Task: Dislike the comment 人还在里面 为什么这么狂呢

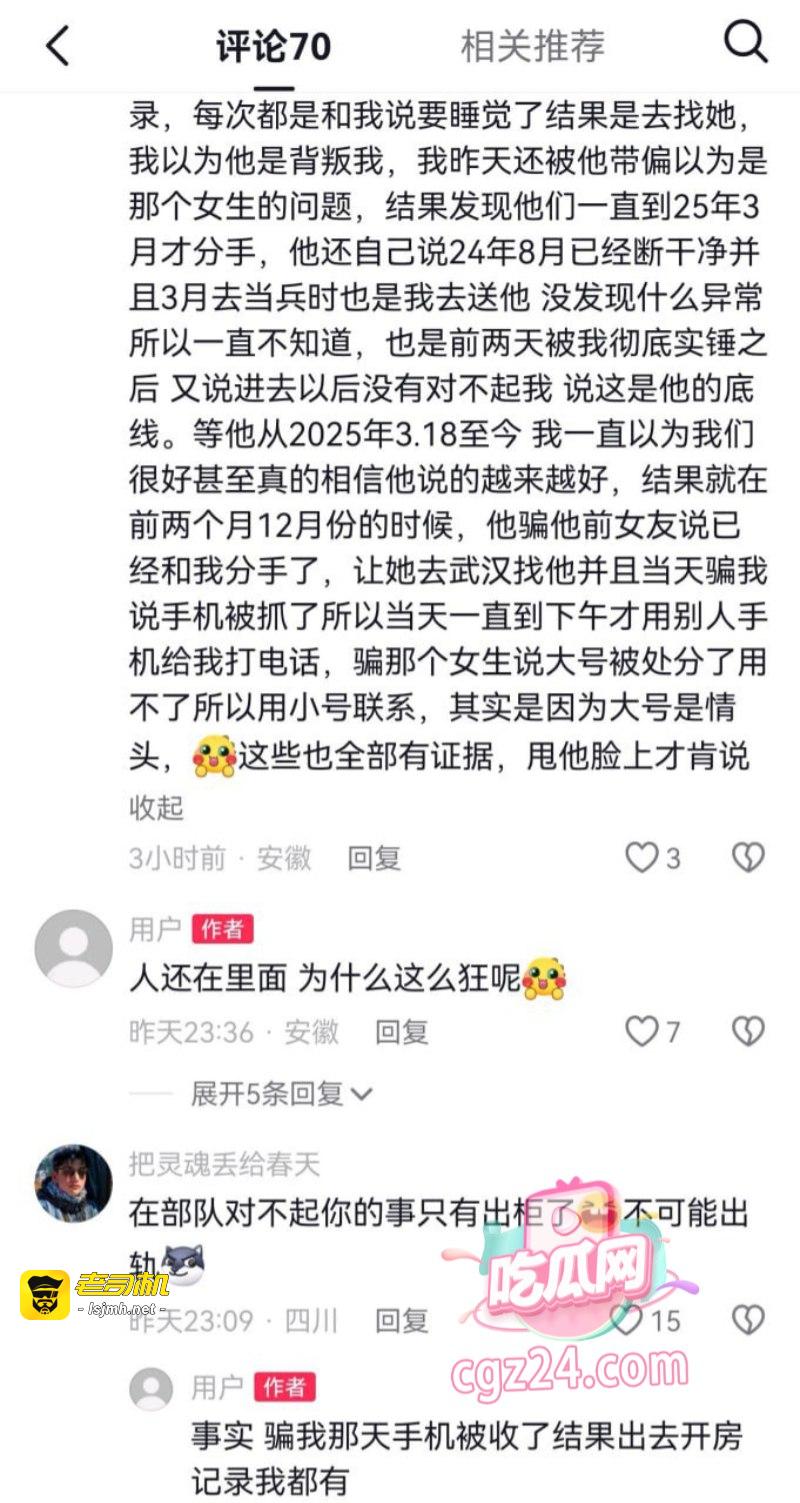Action: (x=748, y=1032)
